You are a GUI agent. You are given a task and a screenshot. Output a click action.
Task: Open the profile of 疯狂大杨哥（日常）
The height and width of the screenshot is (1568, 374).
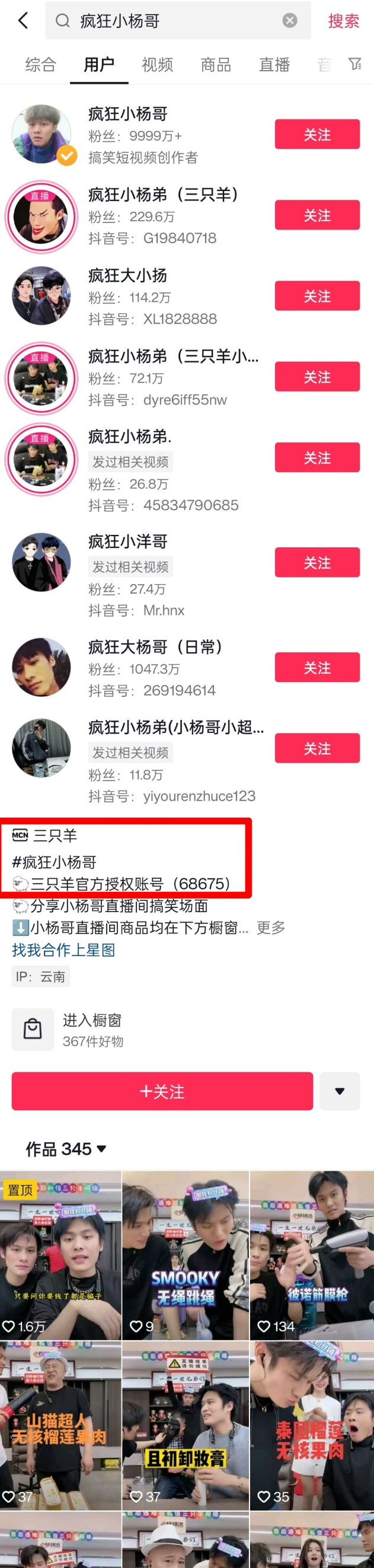(x=155, y=646)
